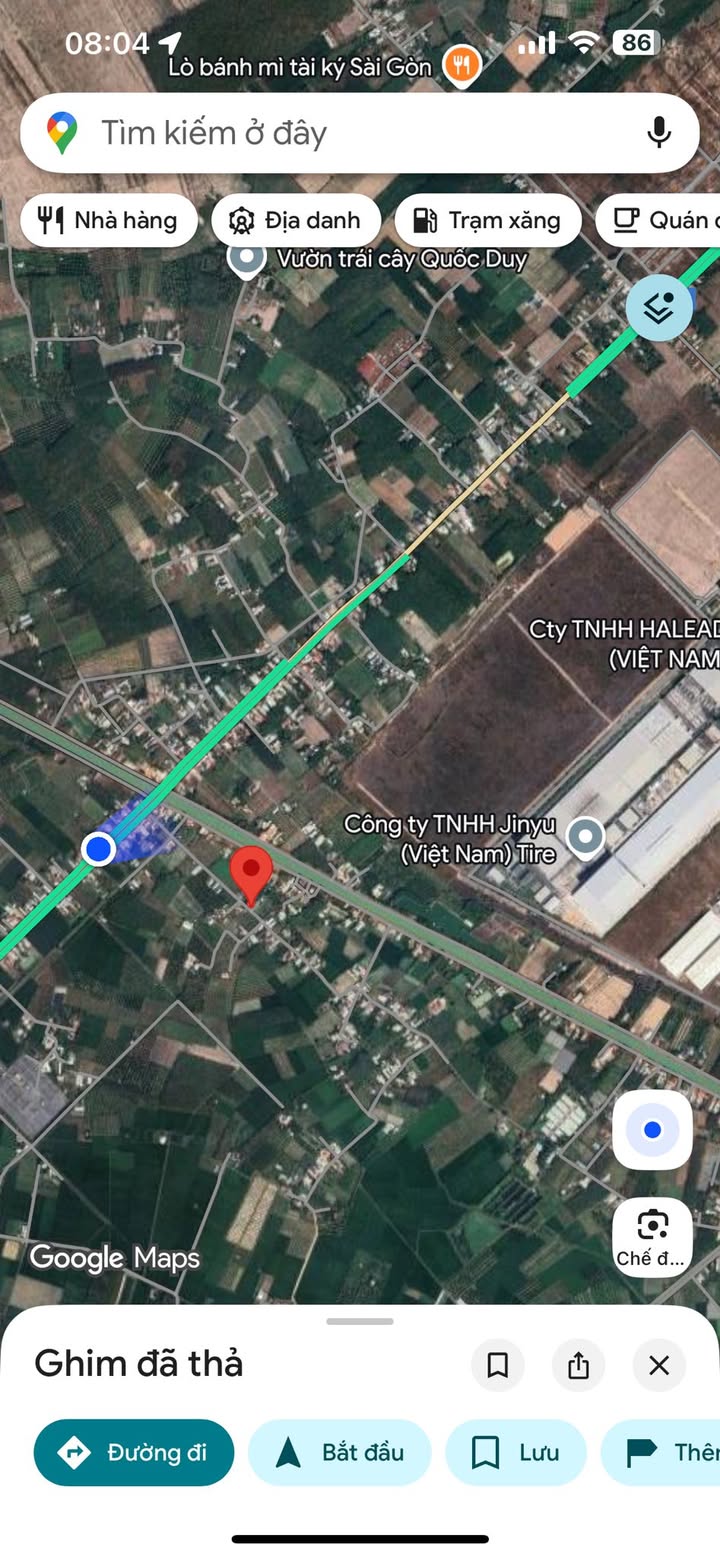Get directions with "Đường đi"

tap(134, 1452)
